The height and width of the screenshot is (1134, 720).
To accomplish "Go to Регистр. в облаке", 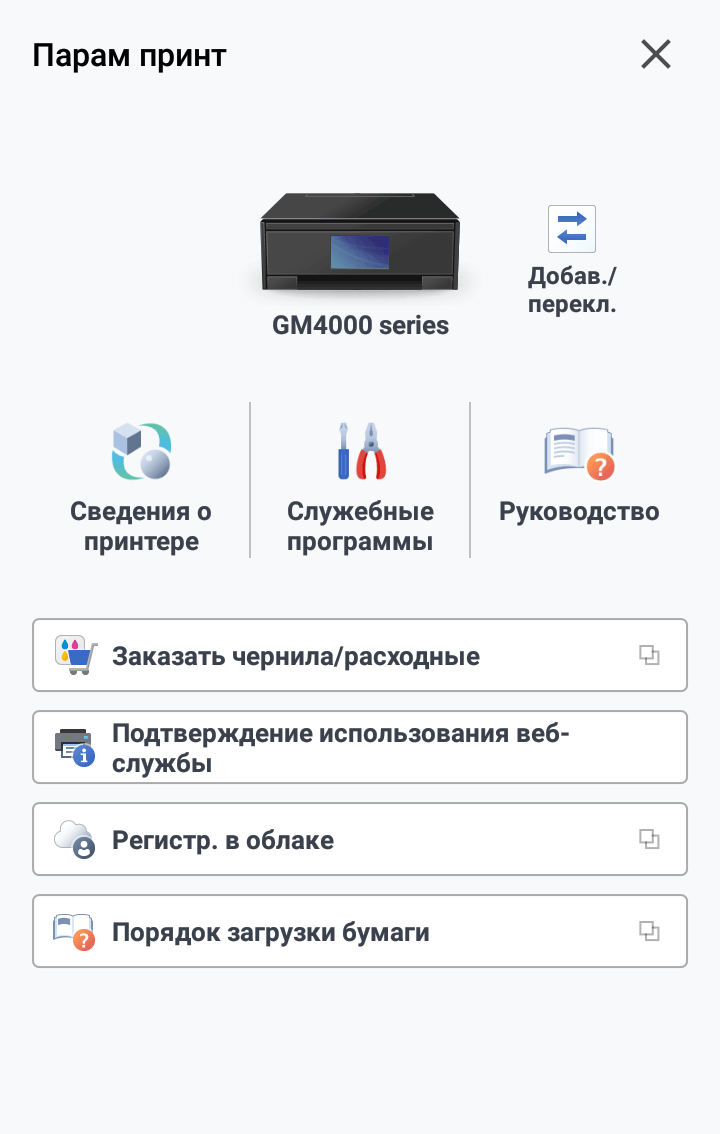I will [x=360, y=840].
